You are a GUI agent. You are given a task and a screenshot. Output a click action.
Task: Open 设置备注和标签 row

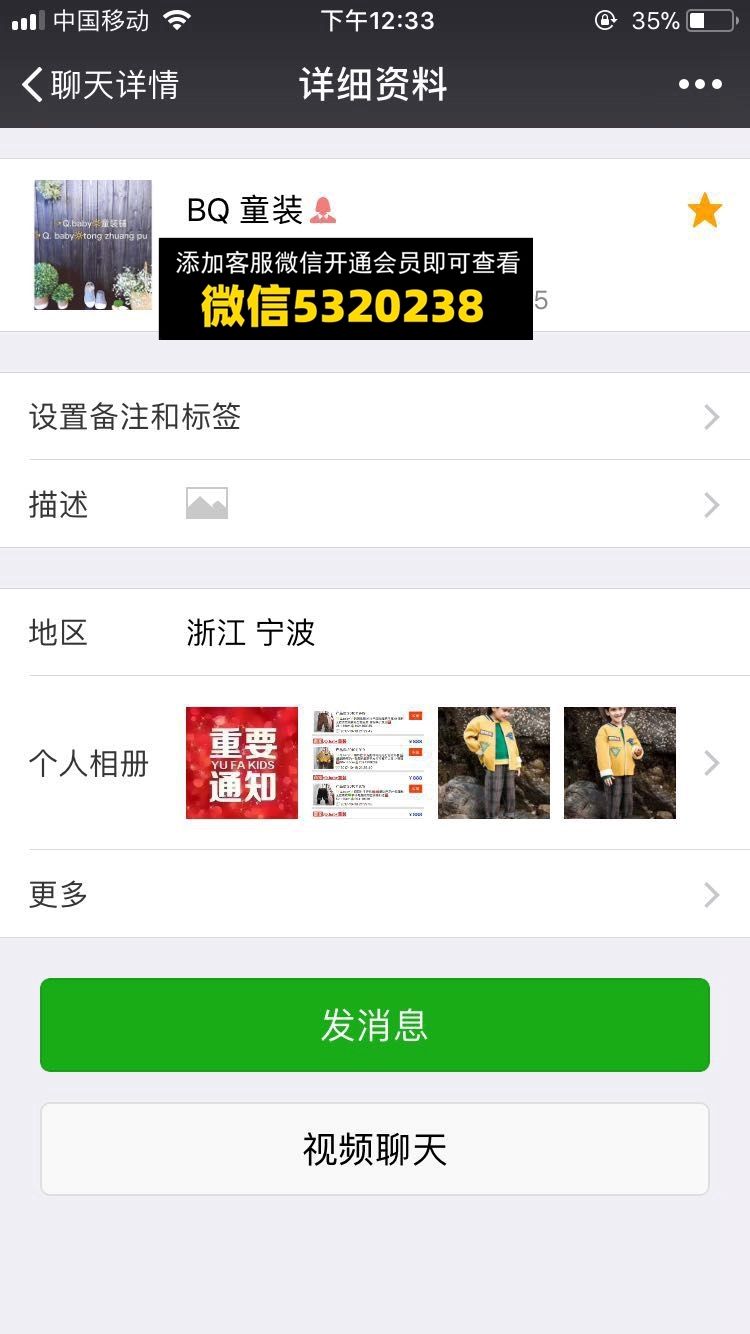[x=375, y=417]
